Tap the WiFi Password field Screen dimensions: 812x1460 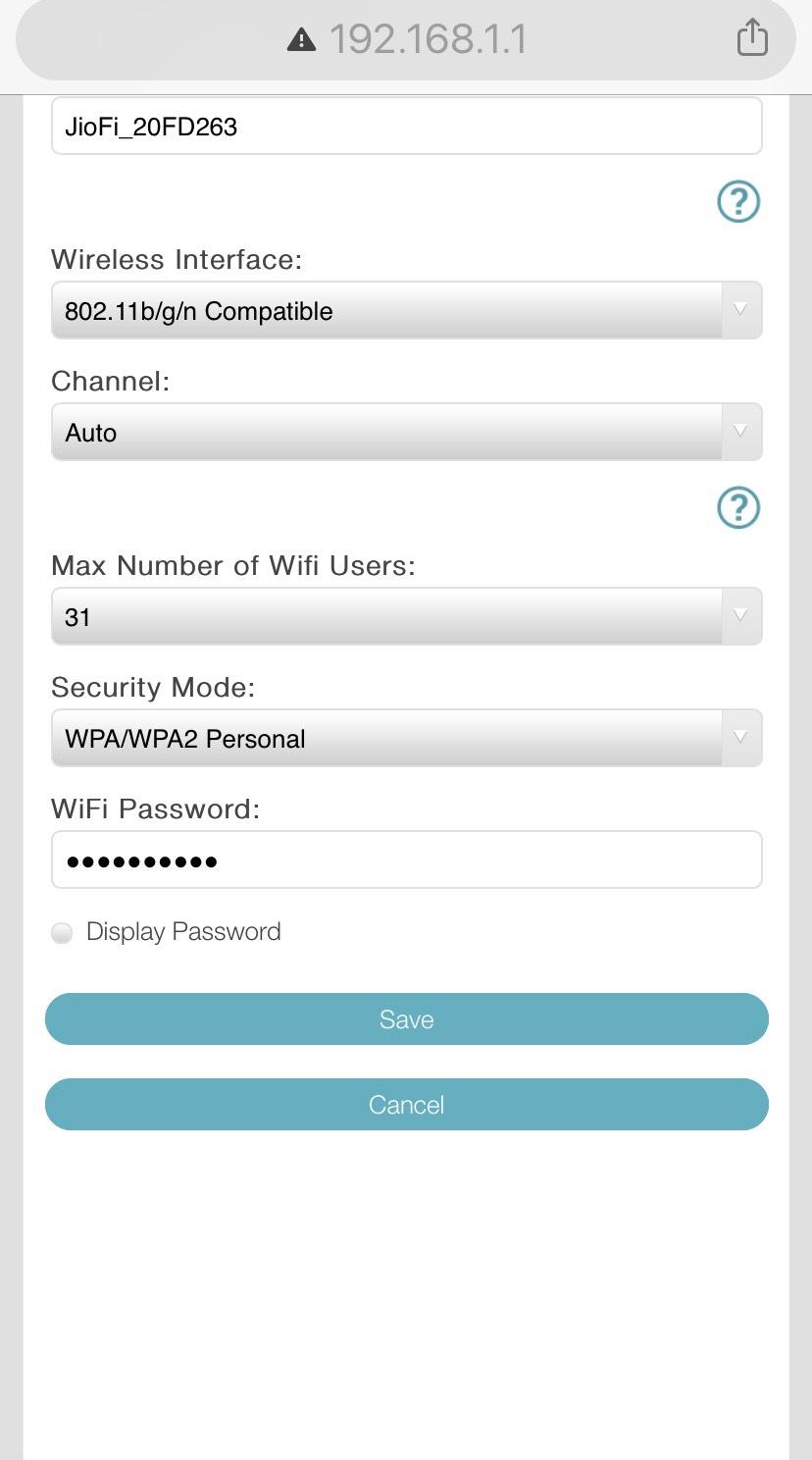coord(406,860)
